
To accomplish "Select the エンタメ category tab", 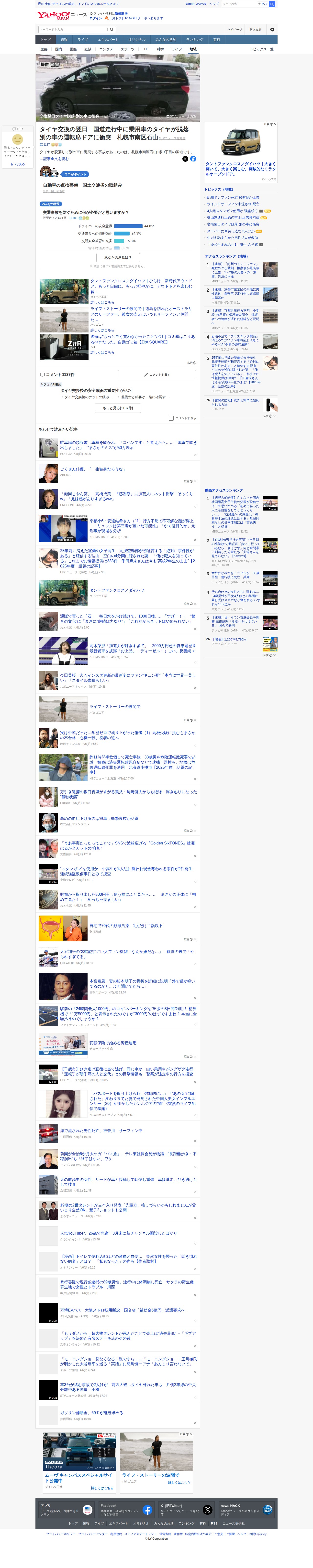I will click(105, 49).
